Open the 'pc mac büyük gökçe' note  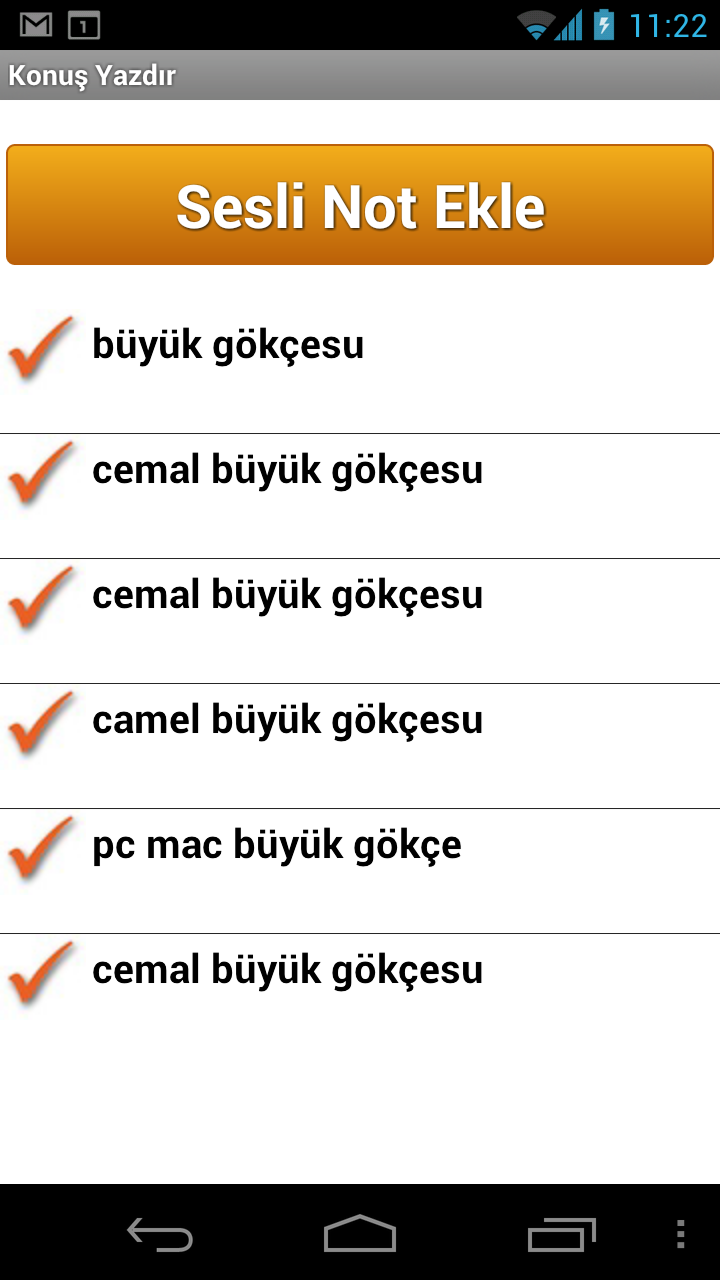click(x=360, y=871)
